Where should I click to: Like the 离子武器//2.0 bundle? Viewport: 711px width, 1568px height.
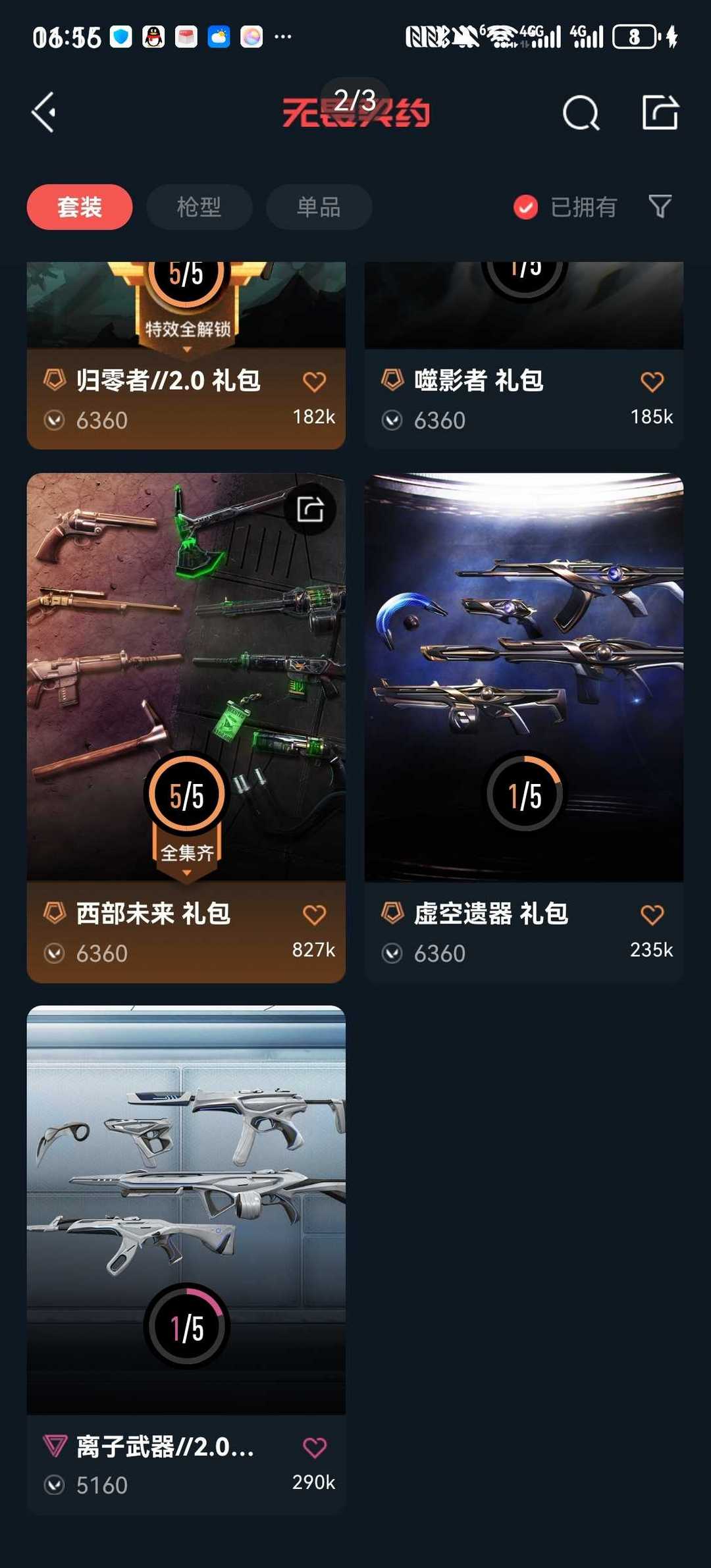coord(314,1448)
